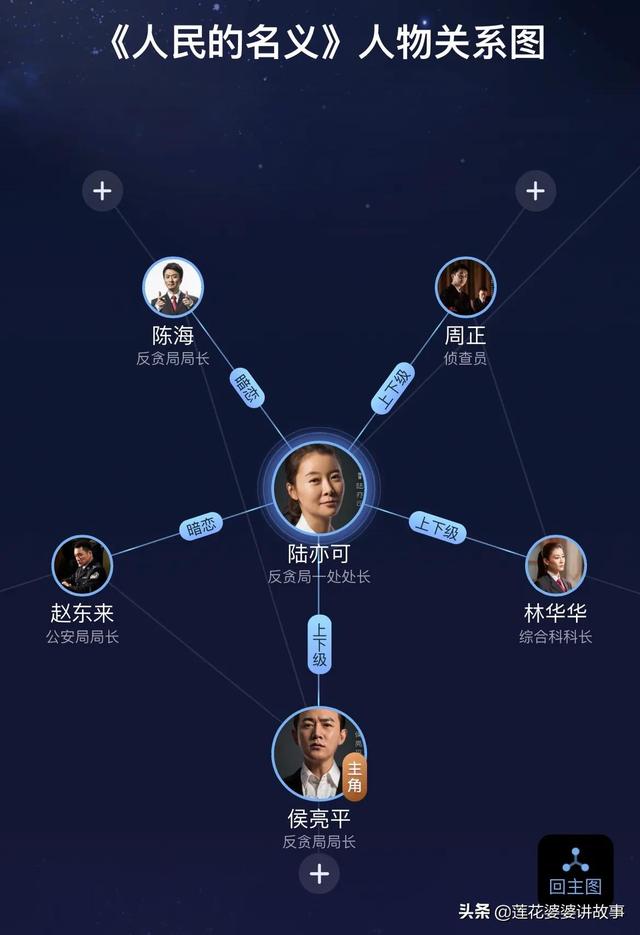View 赵东来's character node

(82, 565)
